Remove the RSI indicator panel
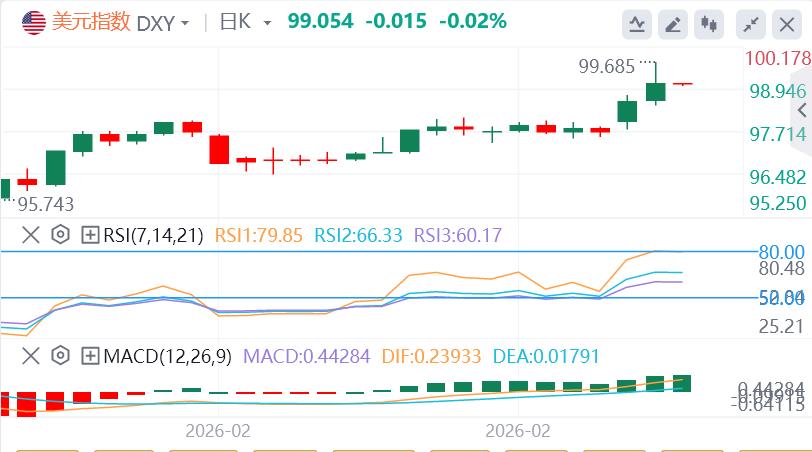This screenshot has width=812, height=452. point(31,235)
